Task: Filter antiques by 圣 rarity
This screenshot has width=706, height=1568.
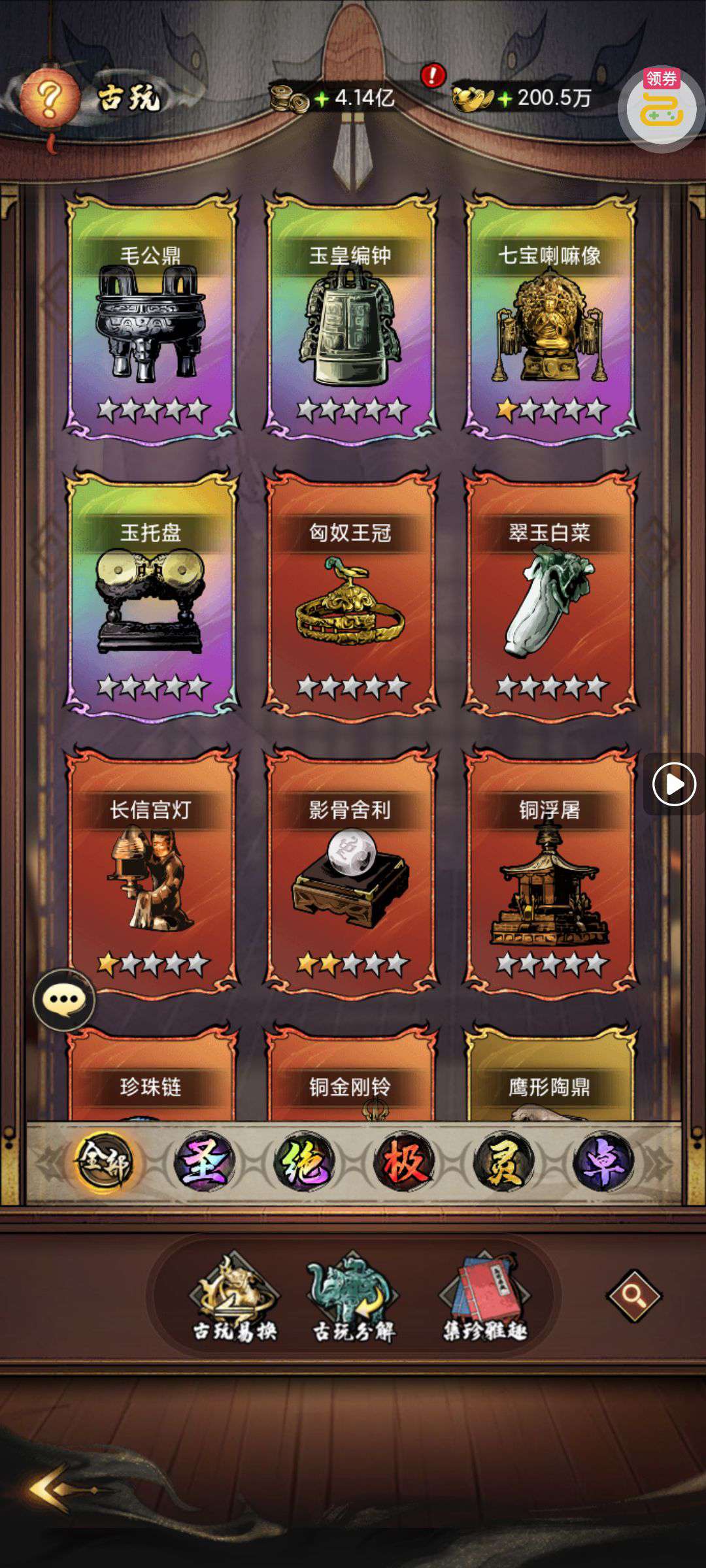Action: coord(204,1162)
